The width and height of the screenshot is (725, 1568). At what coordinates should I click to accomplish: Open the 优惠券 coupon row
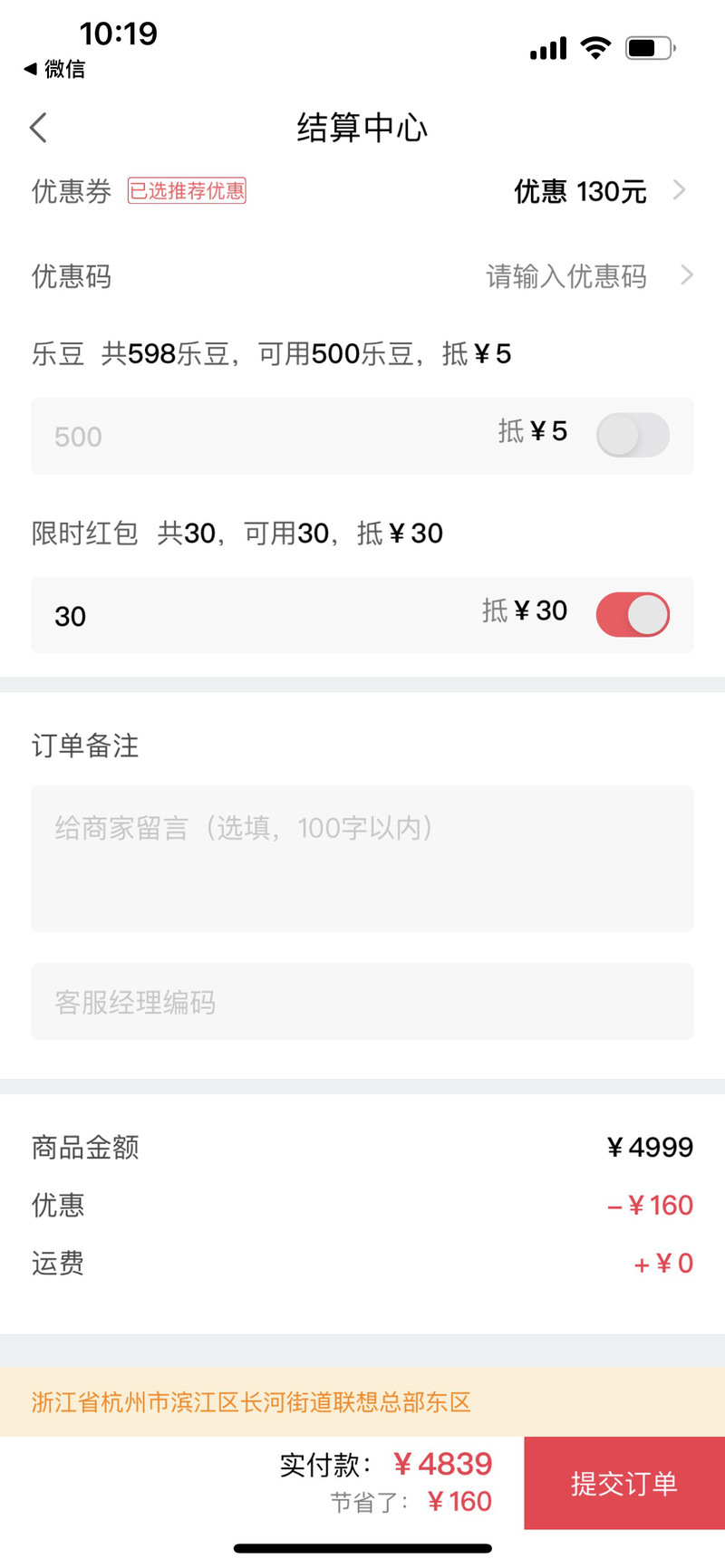[x=362, y=191]
